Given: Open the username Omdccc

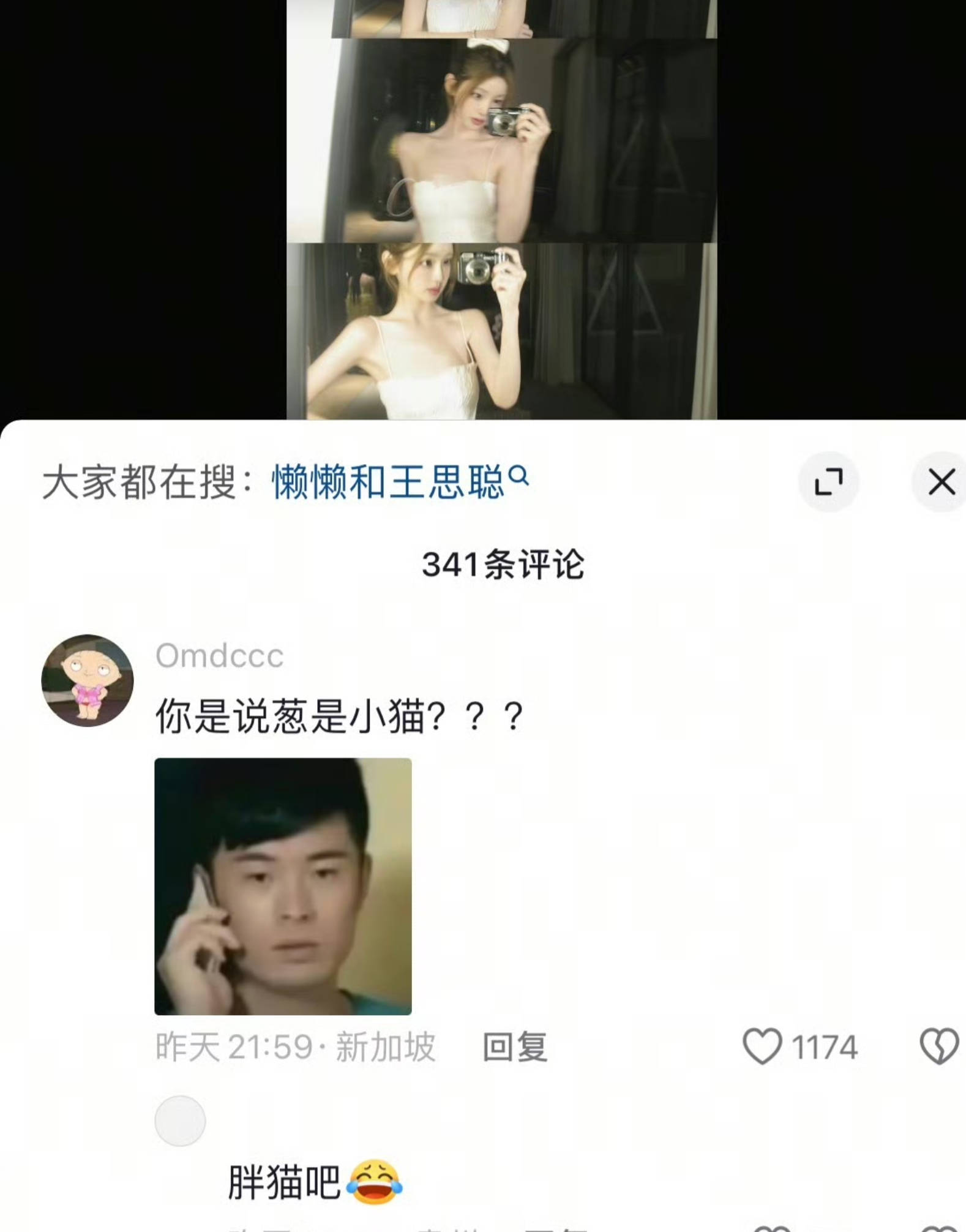Looking at the screenshot, I should tap(220, 656).
